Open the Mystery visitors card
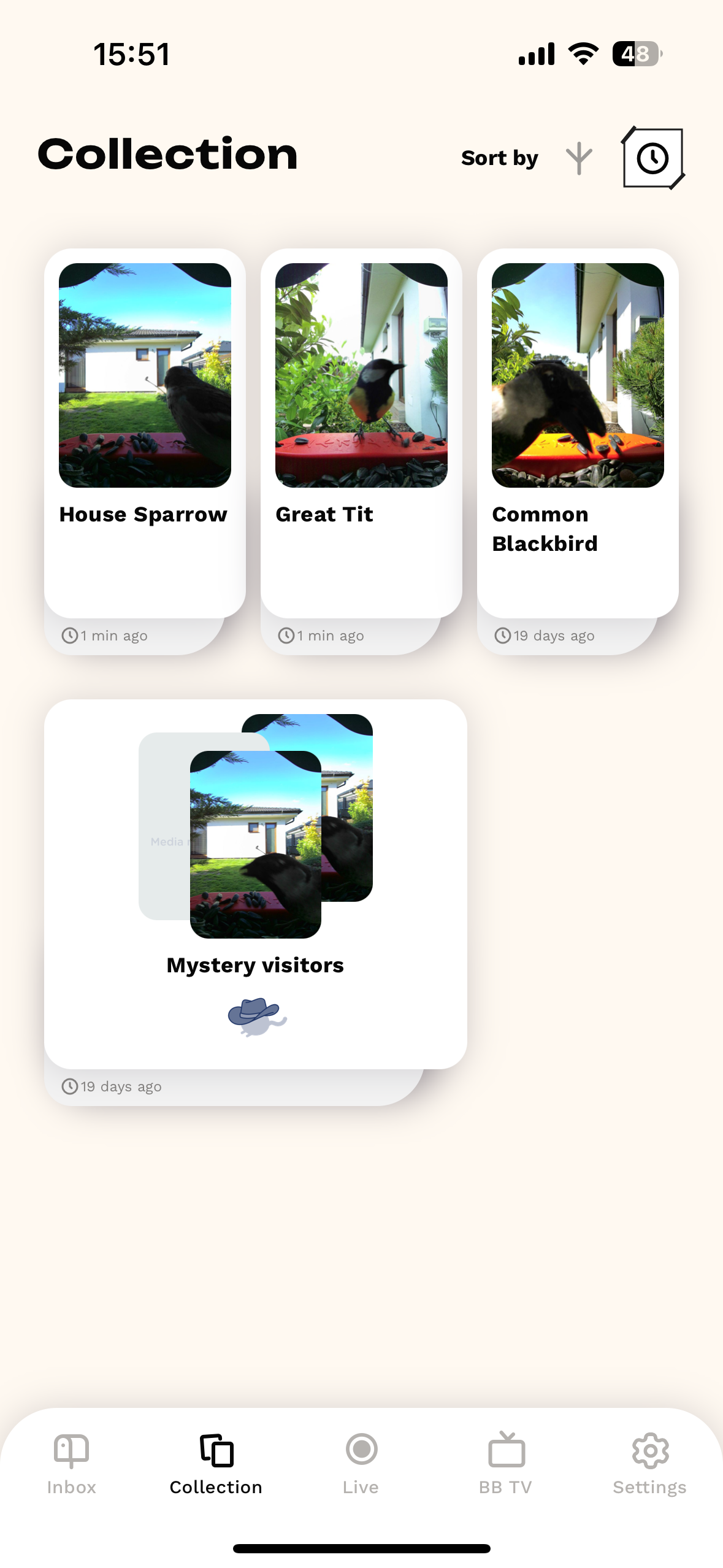Screen dimensions: 723x1568 [255, 883]
